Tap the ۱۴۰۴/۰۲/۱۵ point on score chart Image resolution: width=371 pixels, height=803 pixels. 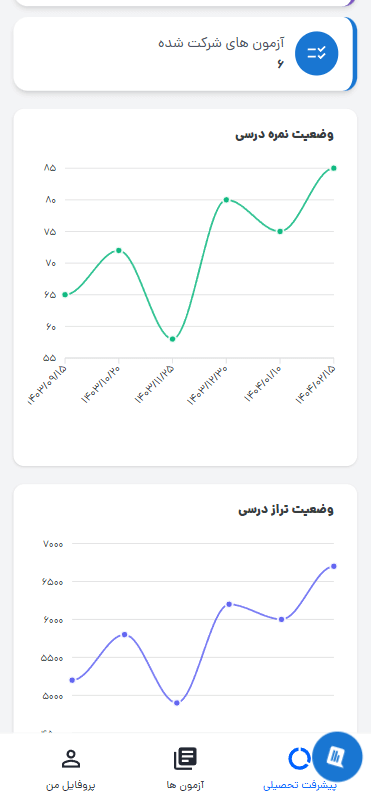[334, 168]
